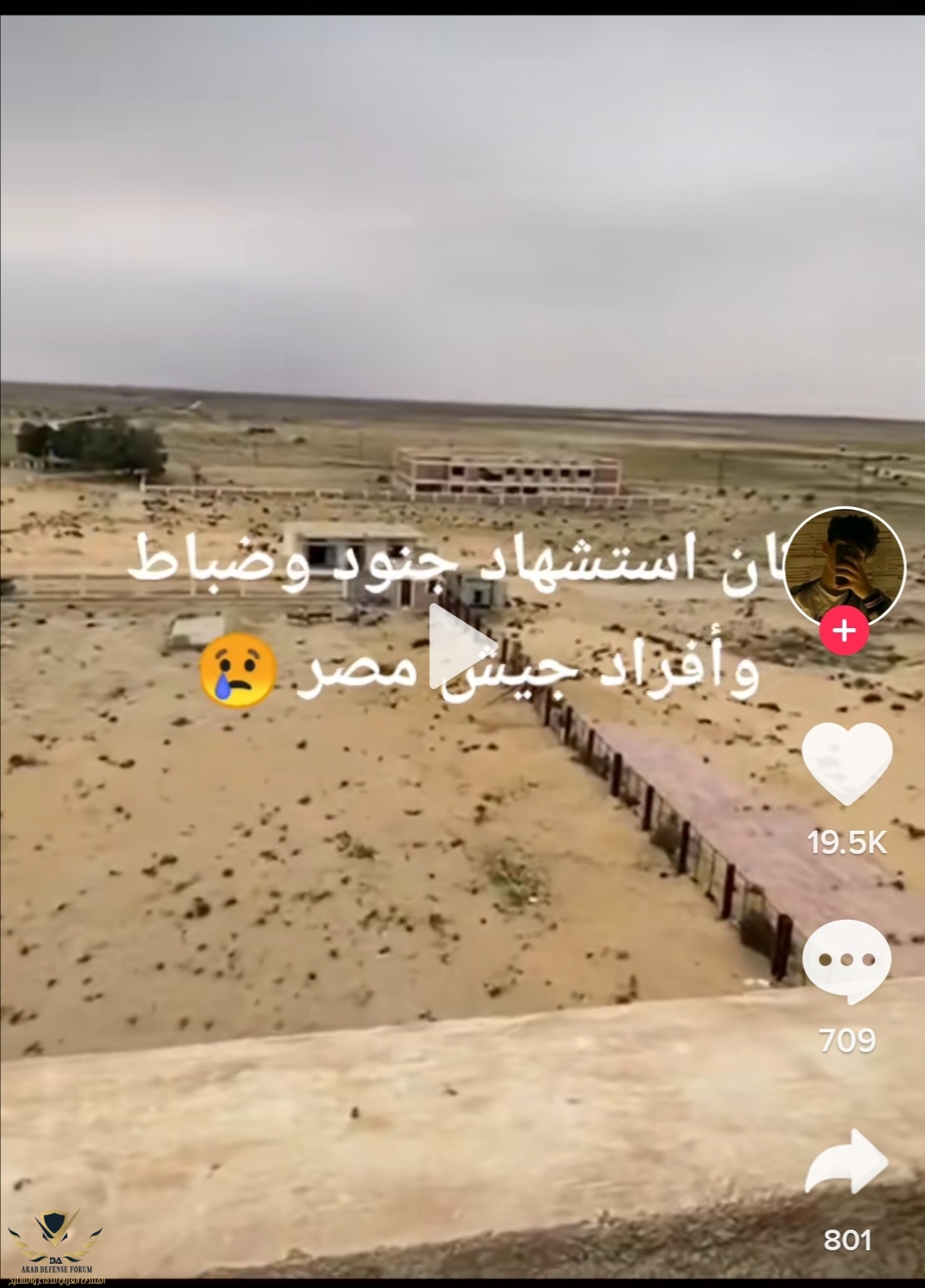Open the comments on this video
The image size is (925, 1288).
click(847, 961)
